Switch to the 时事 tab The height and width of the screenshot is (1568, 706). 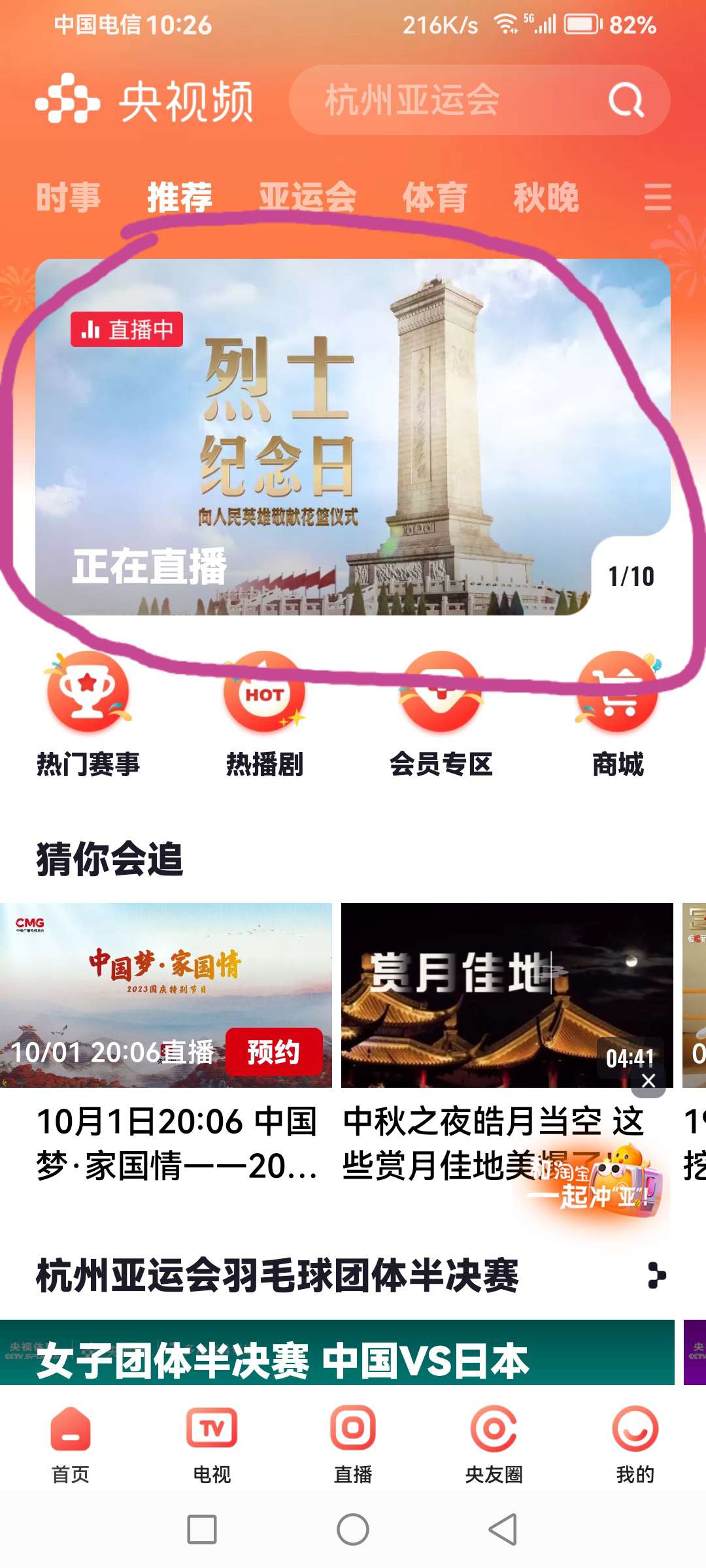click(68, 197)
